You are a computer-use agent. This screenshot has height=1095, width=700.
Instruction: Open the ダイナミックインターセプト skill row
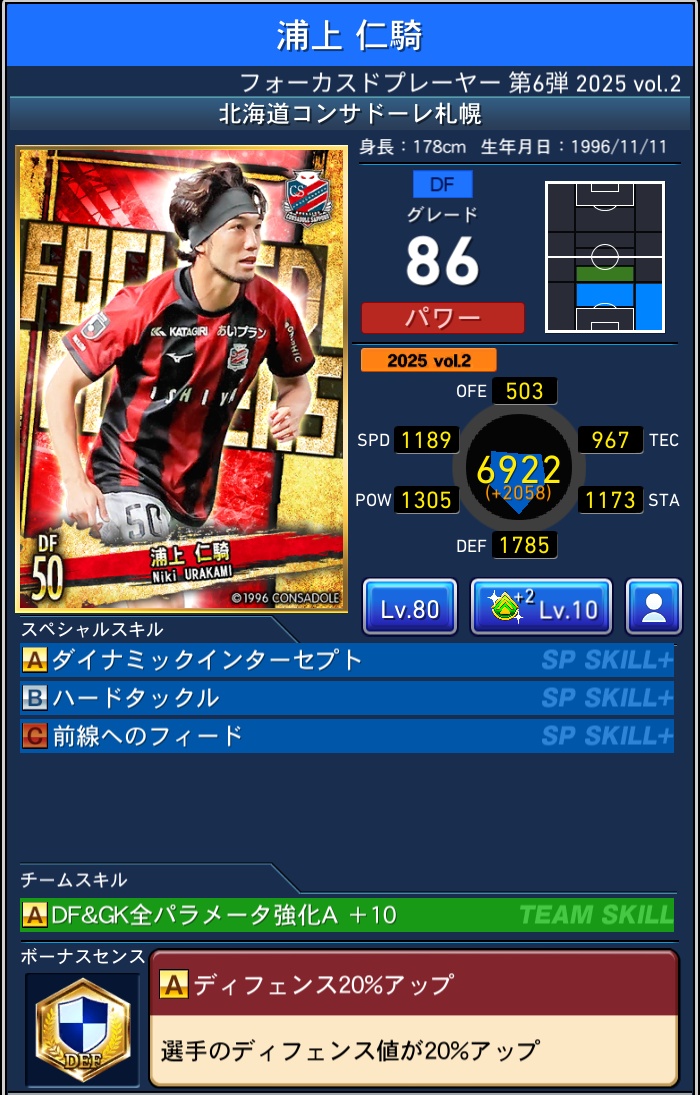pyautogui.click(x=346, y=660)
